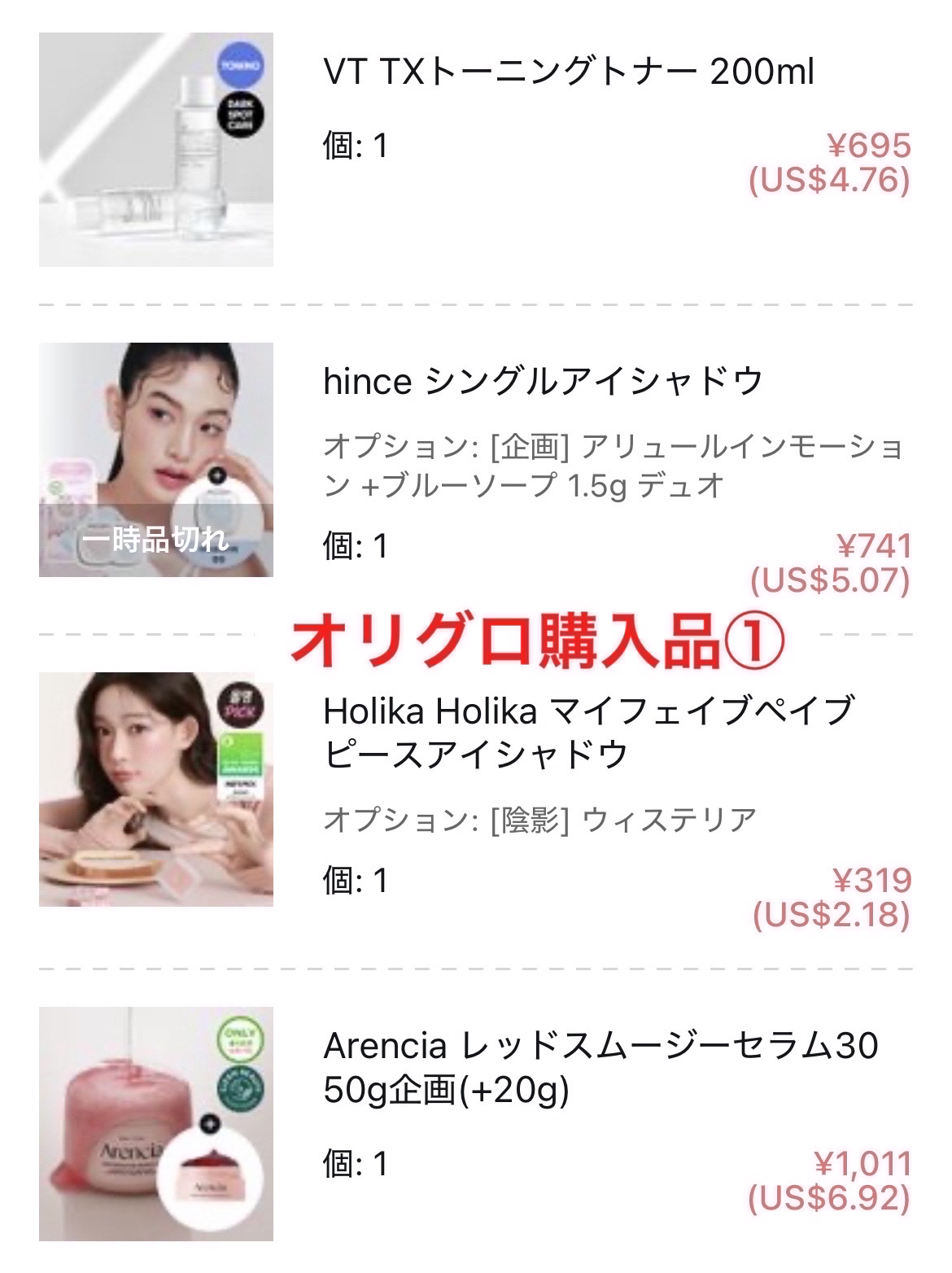The height and width of the screenshot is (1273, 952).
Task: Select the pink PICK badge on Holika Holika image
Action: click(239, 705)
